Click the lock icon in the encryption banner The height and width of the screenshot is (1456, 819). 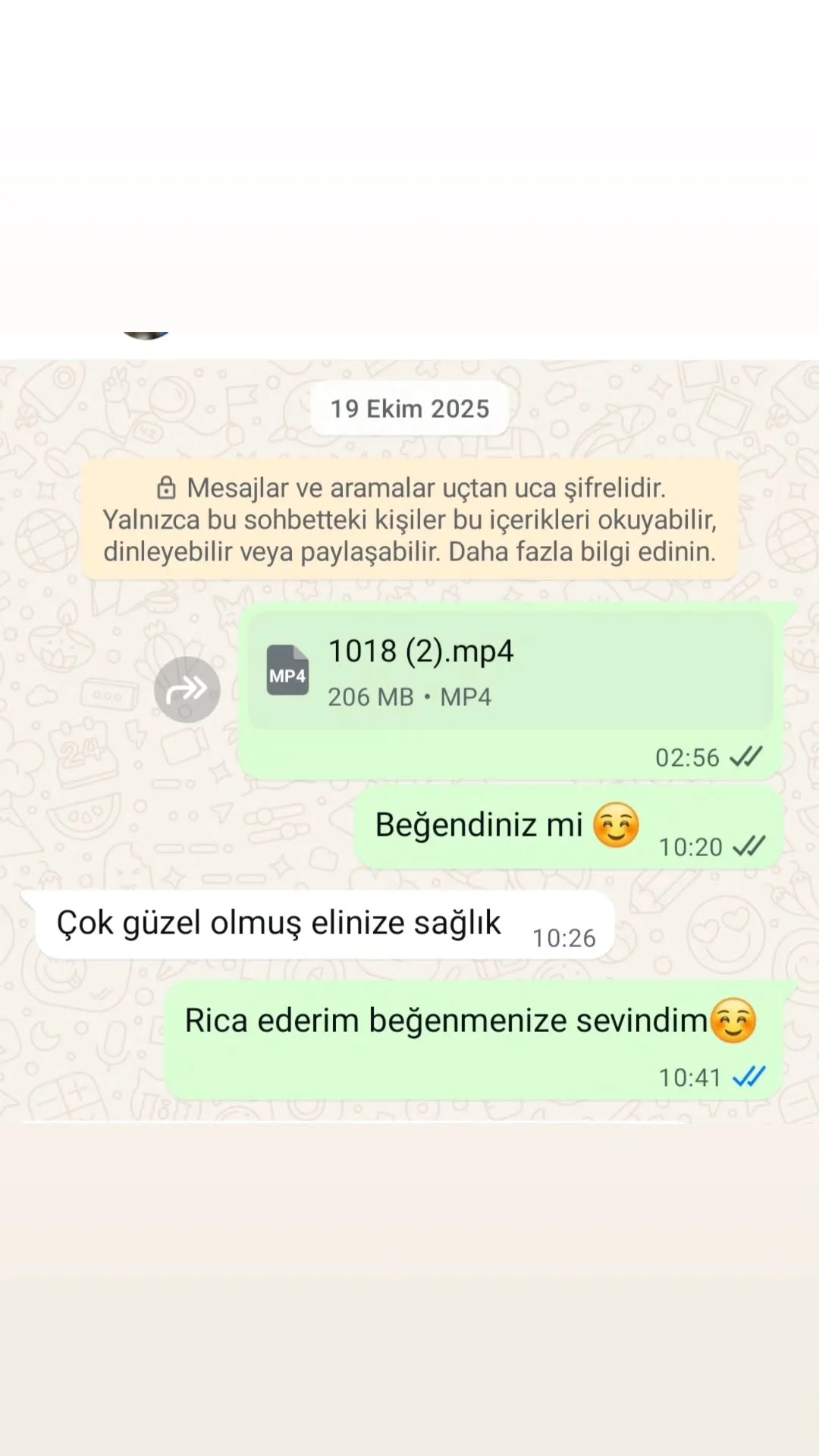pos(167,488)
